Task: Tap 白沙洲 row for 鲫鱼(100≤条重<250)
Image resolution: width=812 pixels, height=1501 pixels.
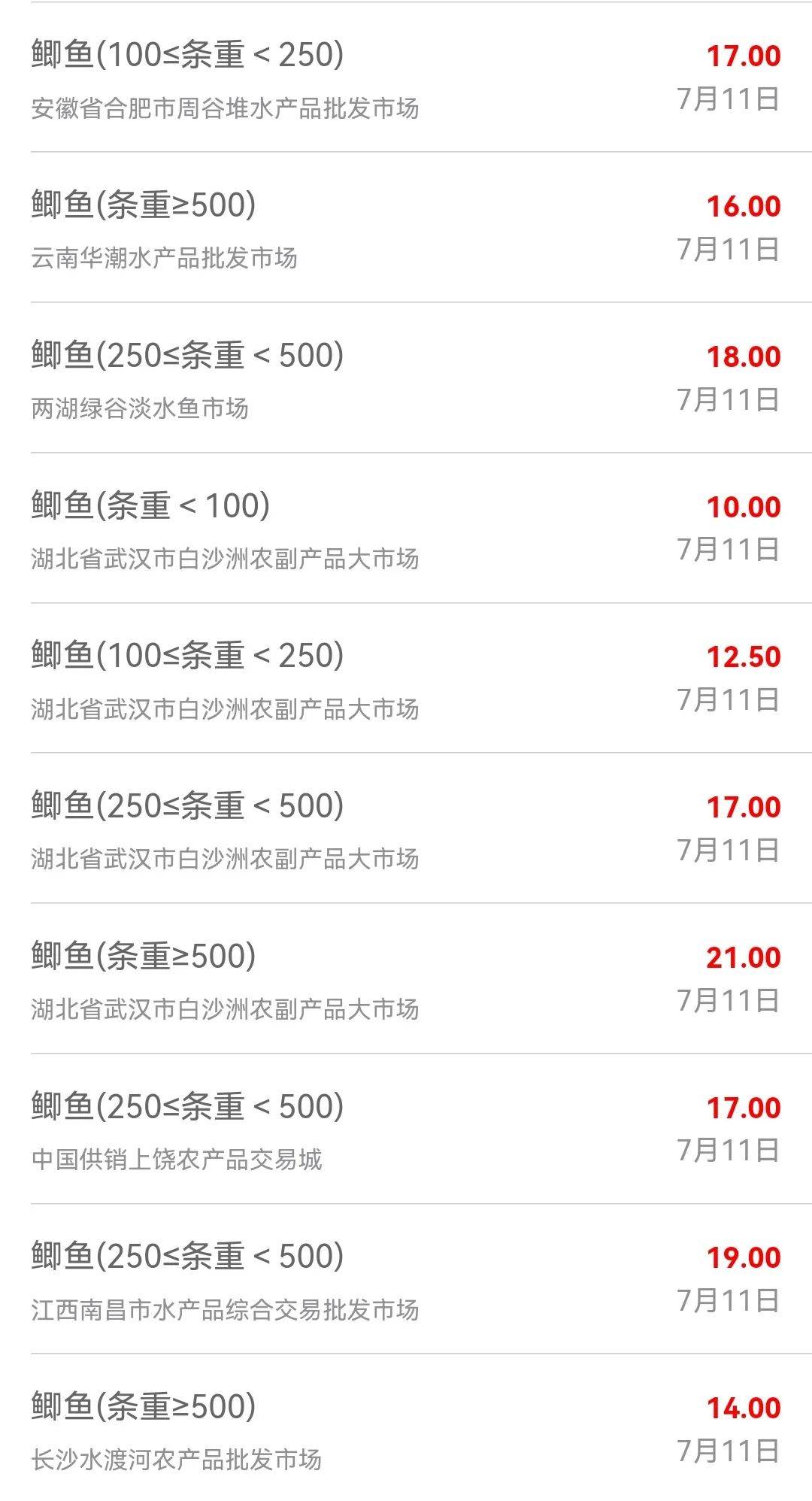Action: [x=406, y=678]
